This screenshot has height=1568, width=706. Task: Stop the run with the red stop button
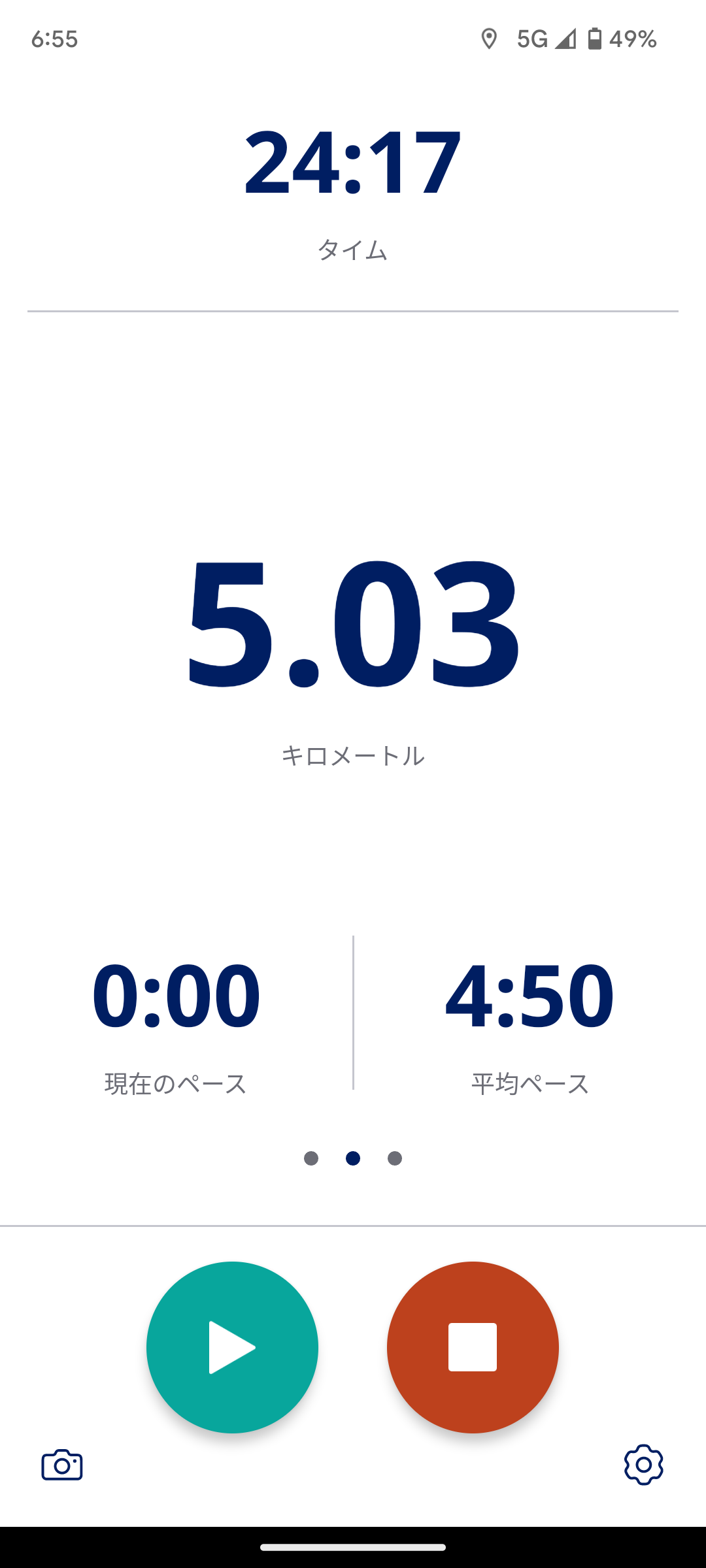(x=473, y=1347)
